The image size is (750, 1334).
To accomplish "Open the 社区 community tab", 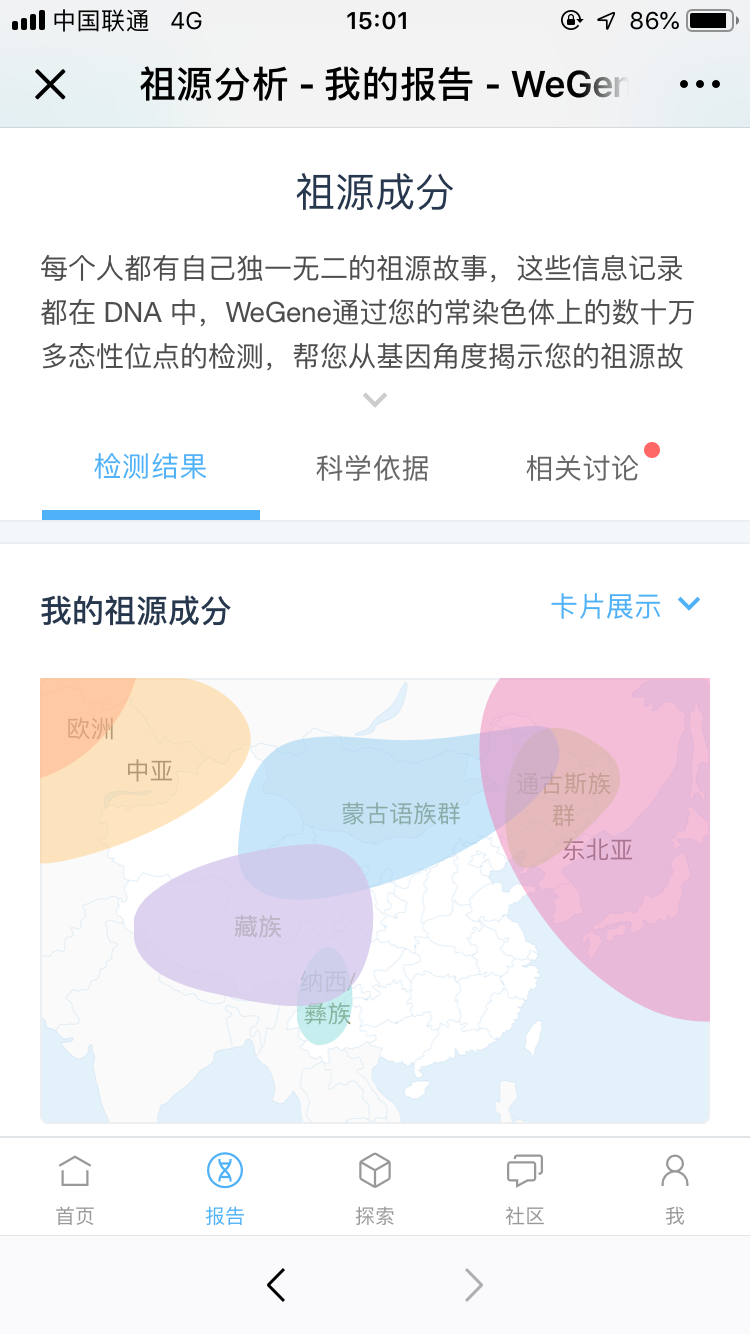I will tap(525, 1188).
